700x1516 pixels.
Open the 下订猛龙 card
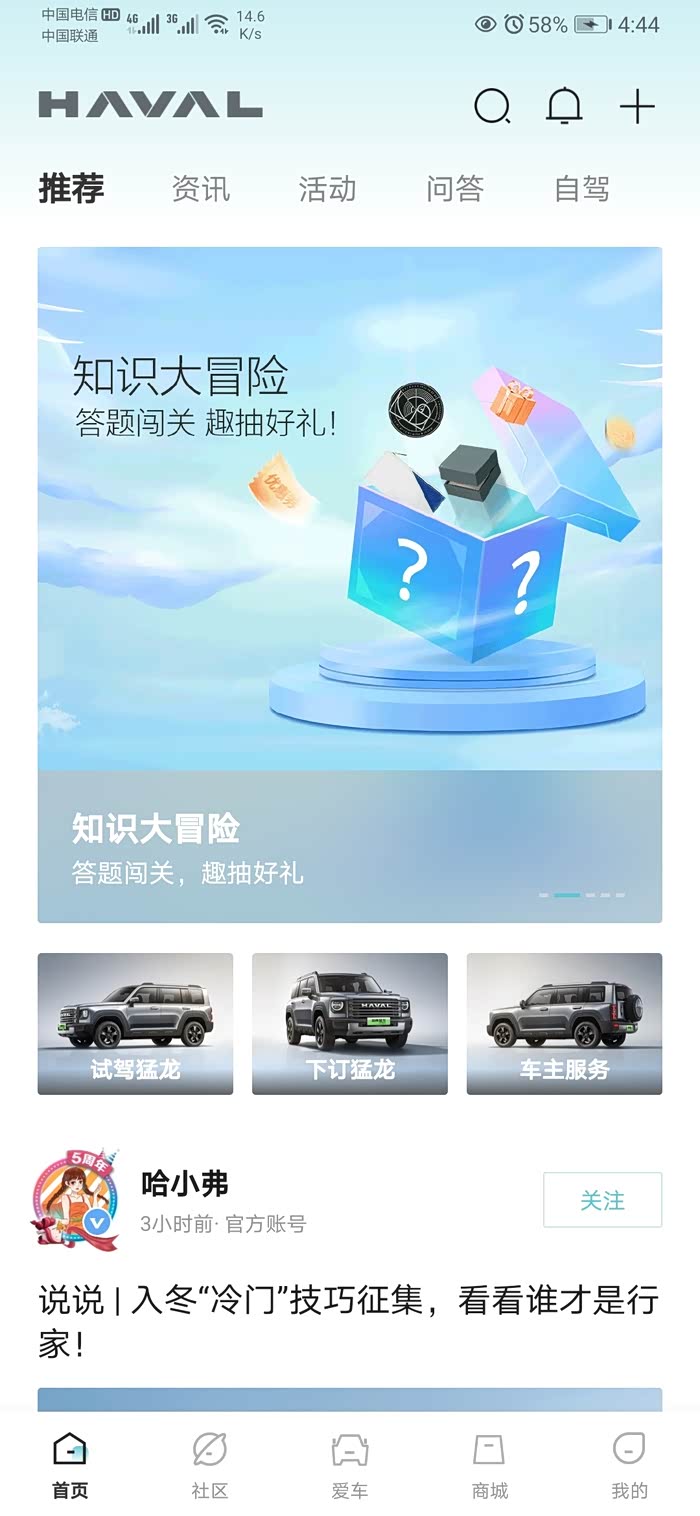point(350,1024)
